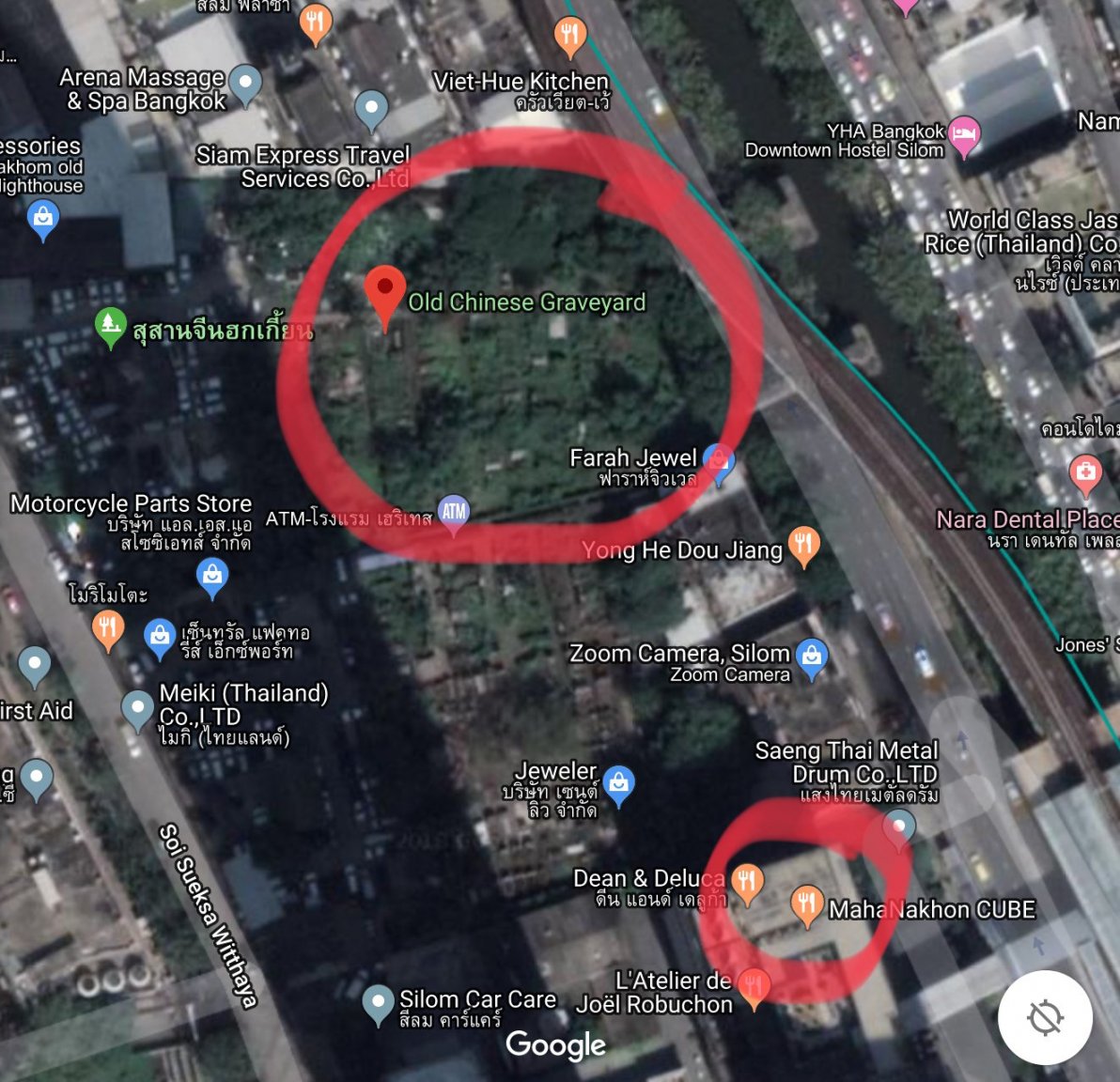Select the L'Atelier de Joël Robuchon marker
Image resolution: width=1120 pixels, height=1082 pixels.
(754, 985)
